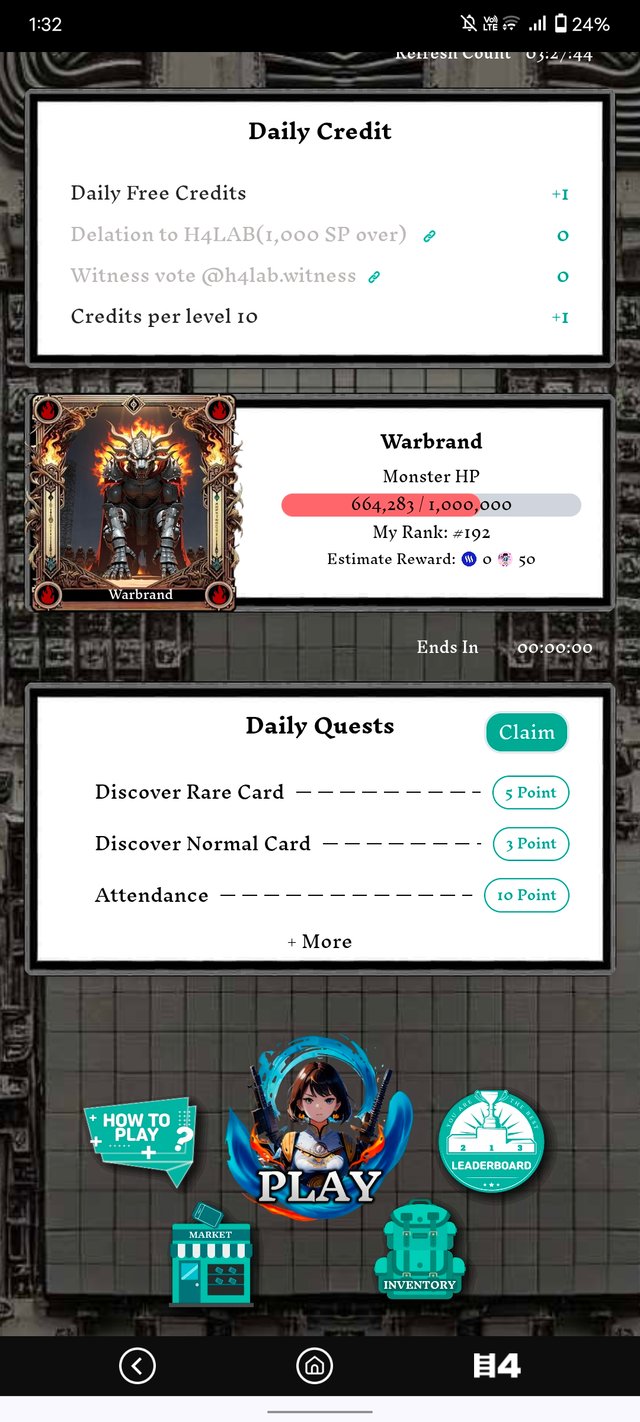640x1422 pixels.
Task: Go back with the bottom back arrow
Action: [x=137, y=1365]
